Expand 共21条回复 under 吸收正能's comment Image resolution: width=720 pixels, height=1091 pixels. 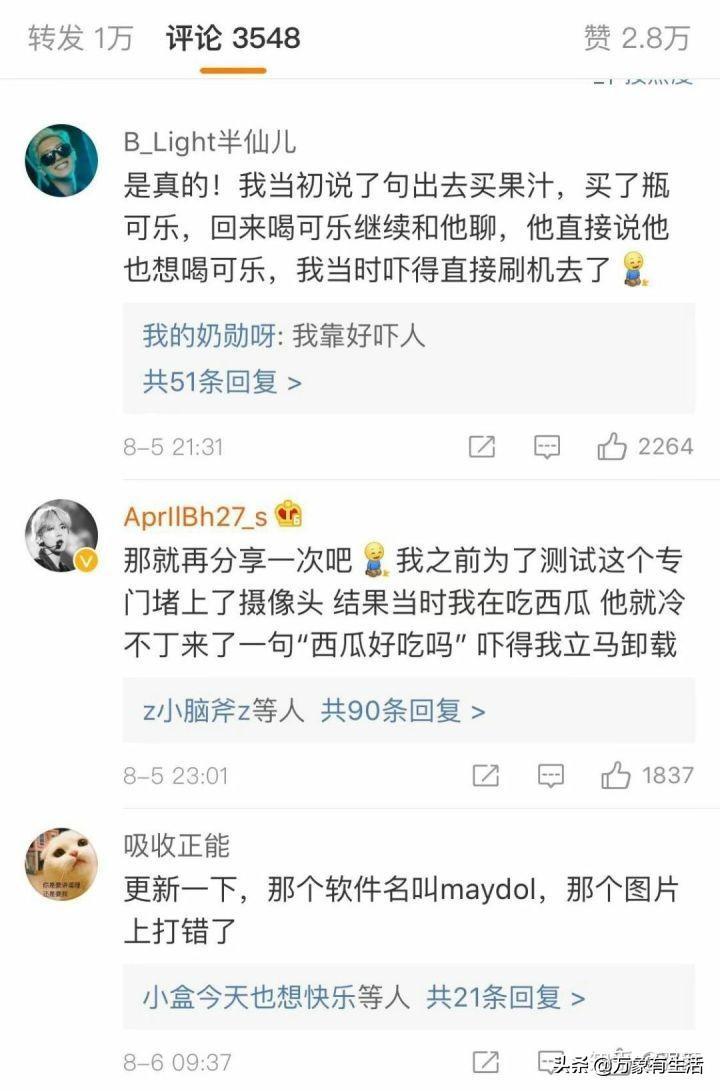pos(505,997)
